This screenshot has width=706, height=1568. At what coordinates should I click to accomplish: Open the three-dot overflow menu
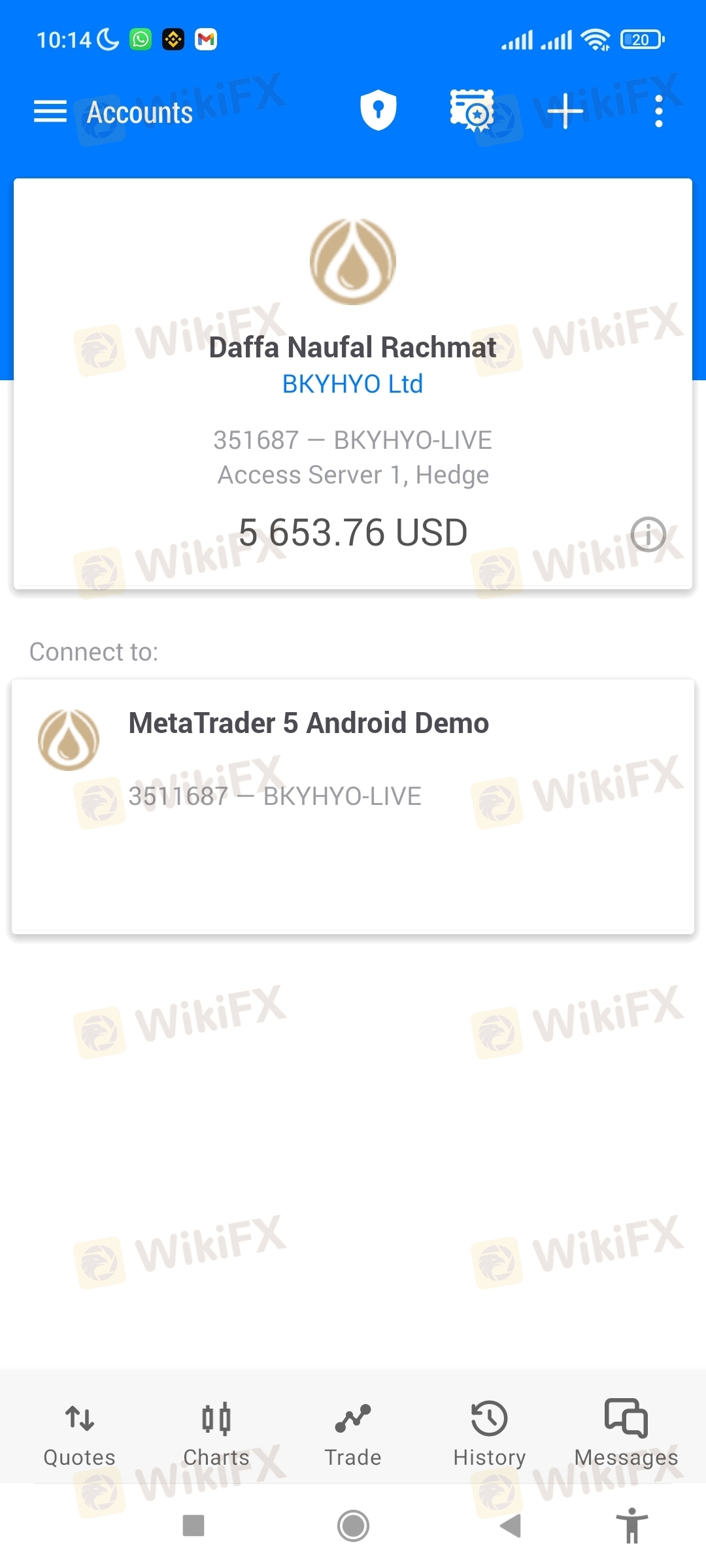(x=658, y=112)
